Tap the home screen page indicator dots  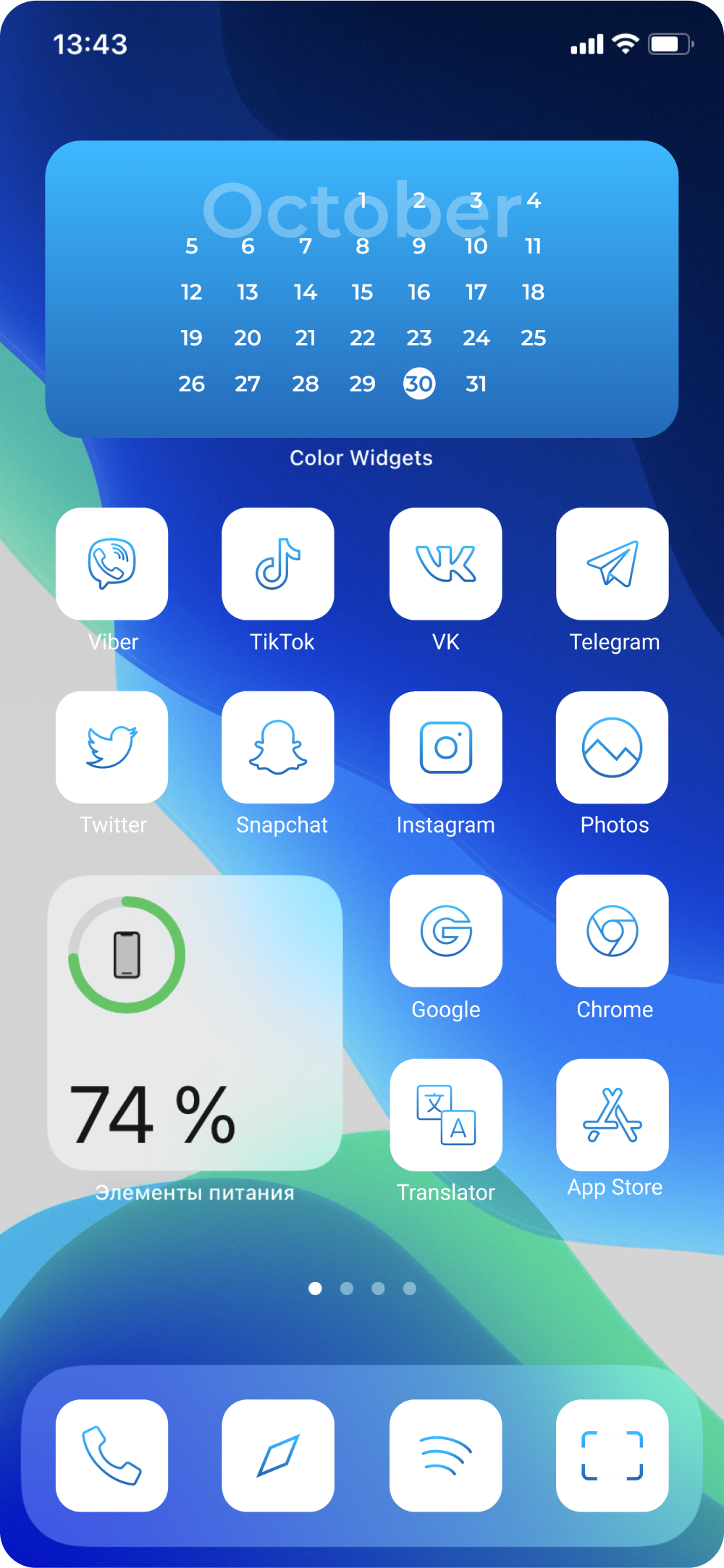(362, 1289)
